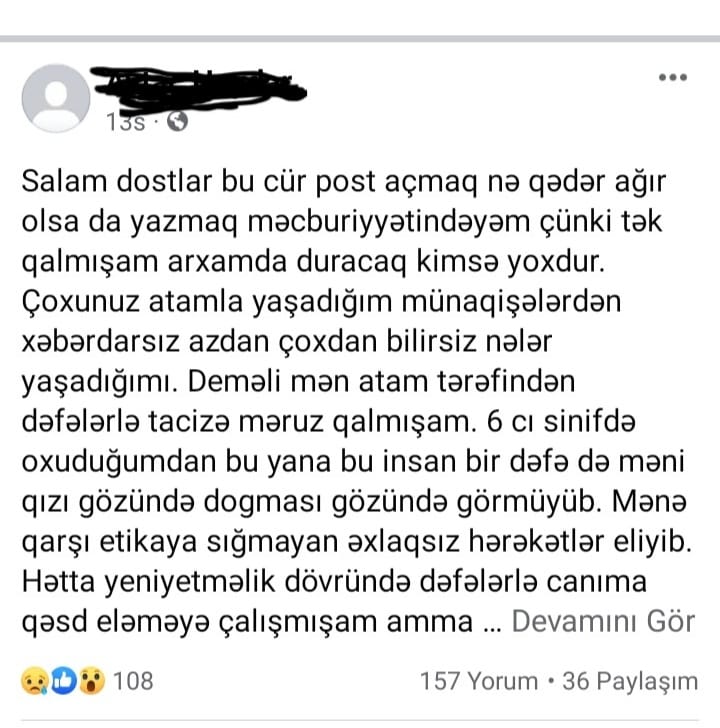Open the post's three-dot options menu

(672, 78)
